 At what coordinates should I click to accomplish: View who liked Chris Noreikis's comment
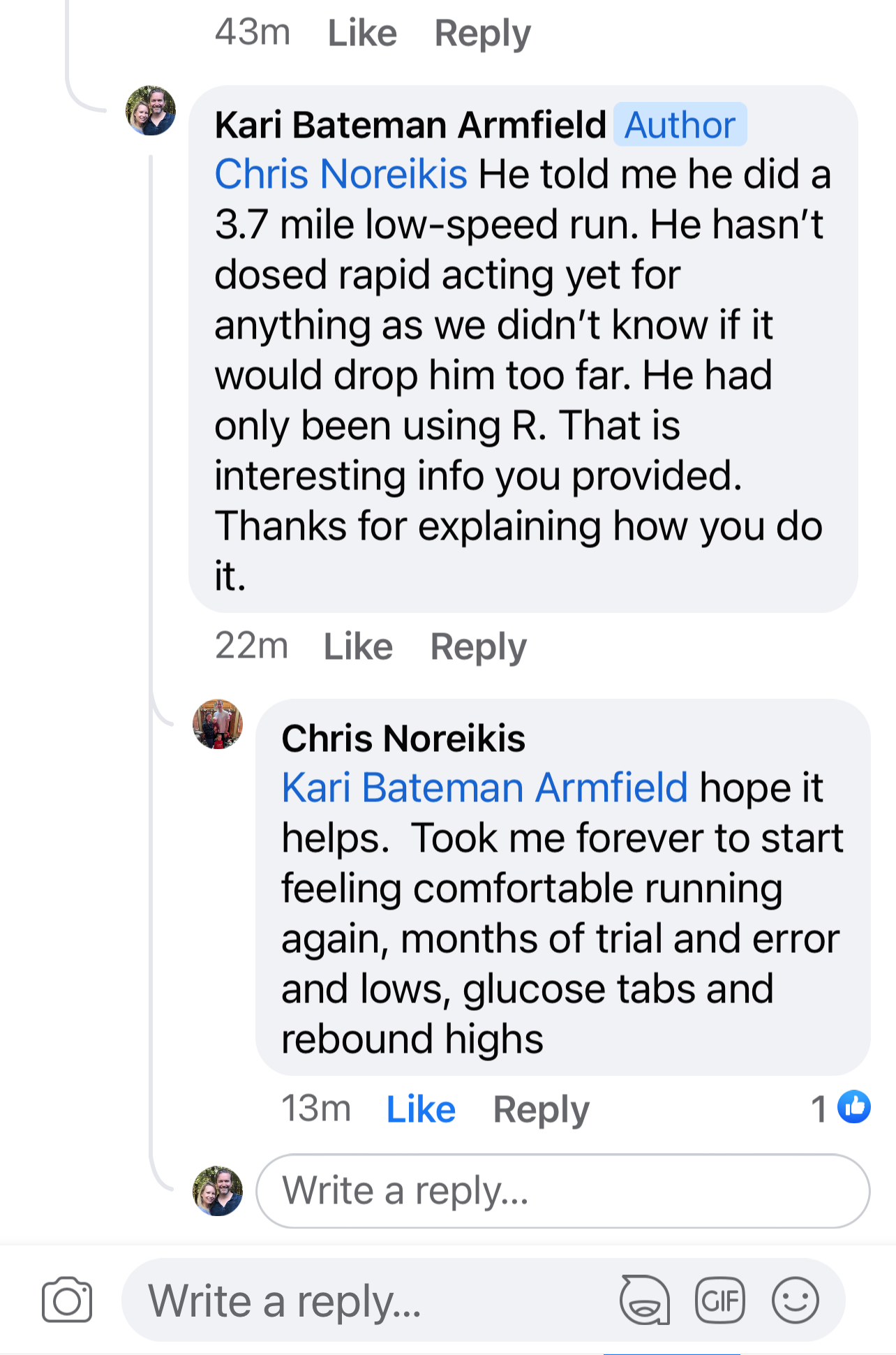[x=842, y=1107]
